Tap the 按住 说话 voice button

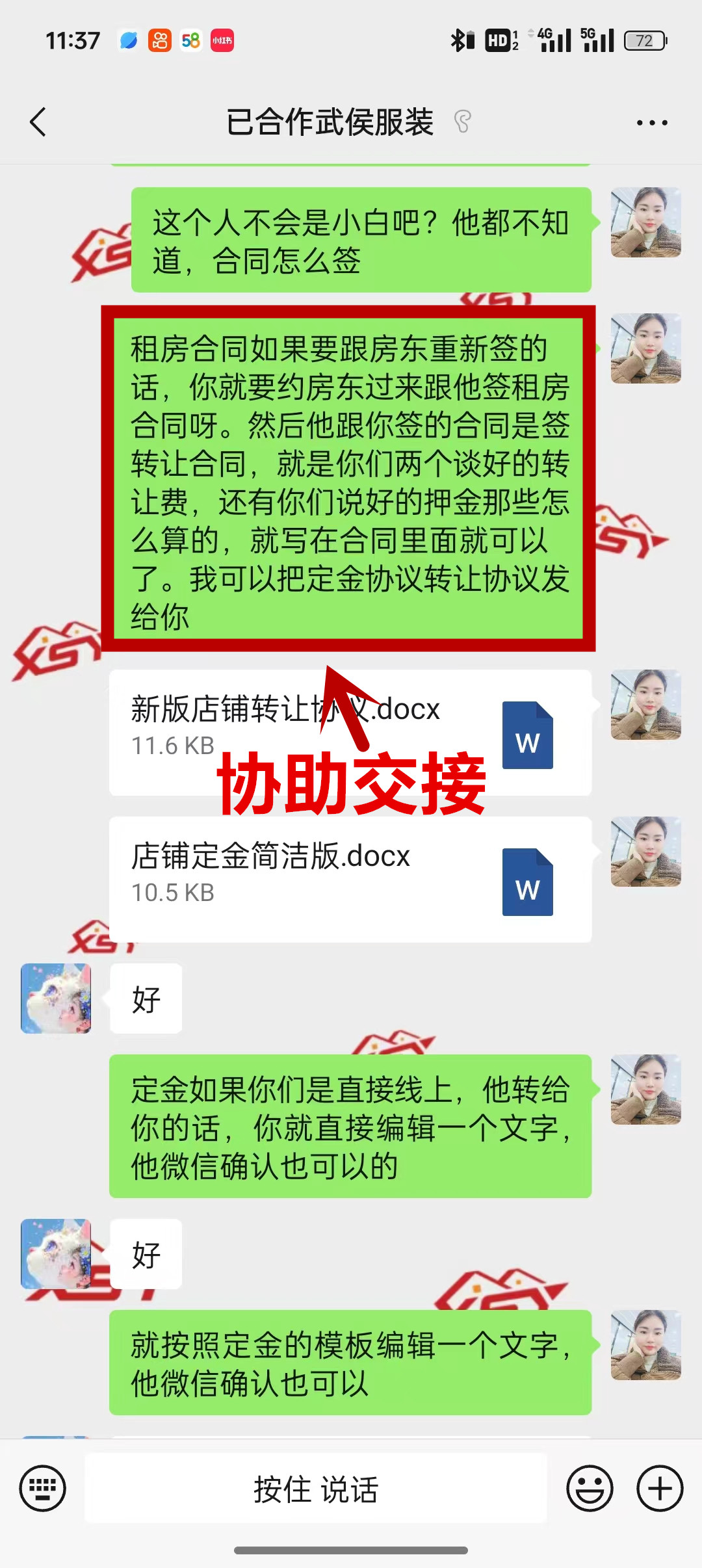tap(316, 1488)
